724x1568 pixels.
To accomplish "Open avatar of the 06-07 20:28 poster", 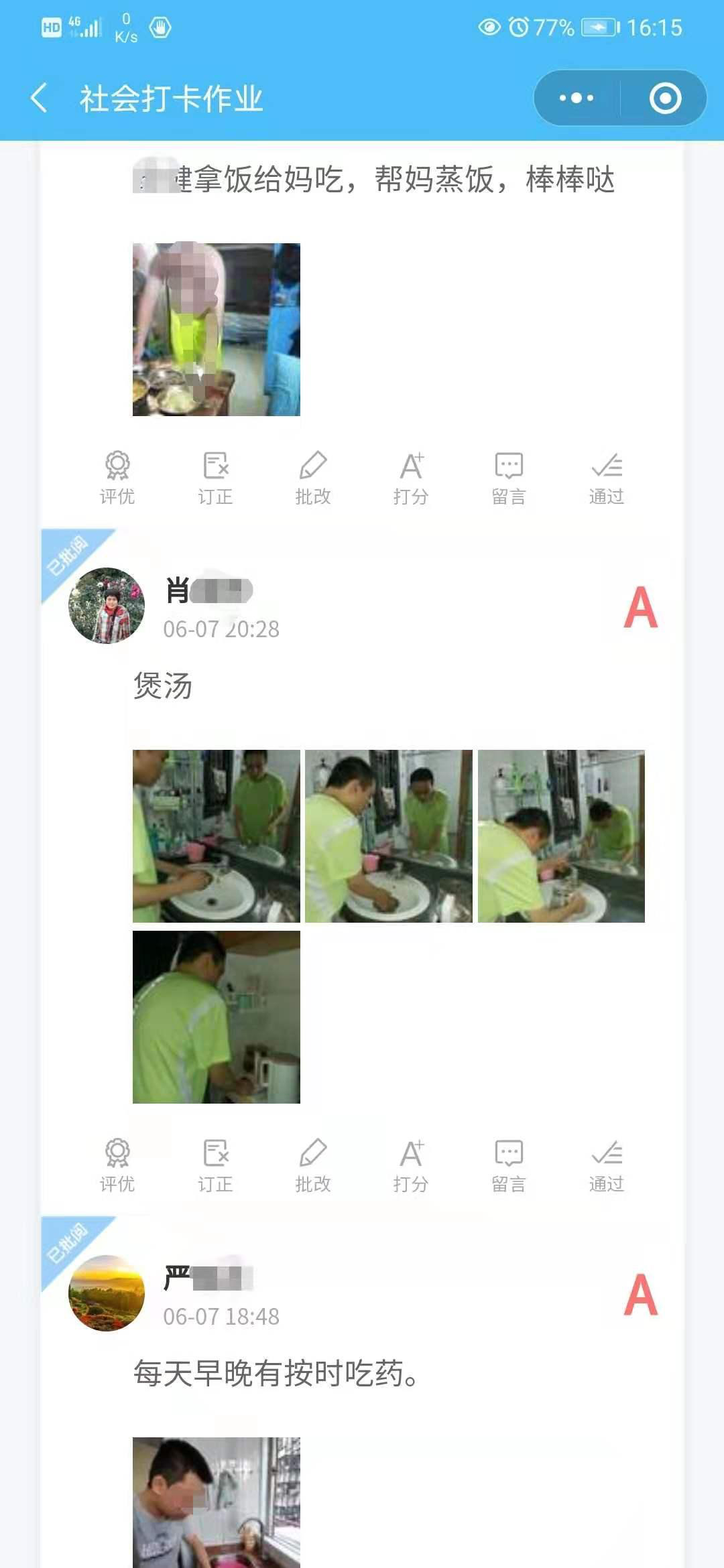I will (107, 606).
